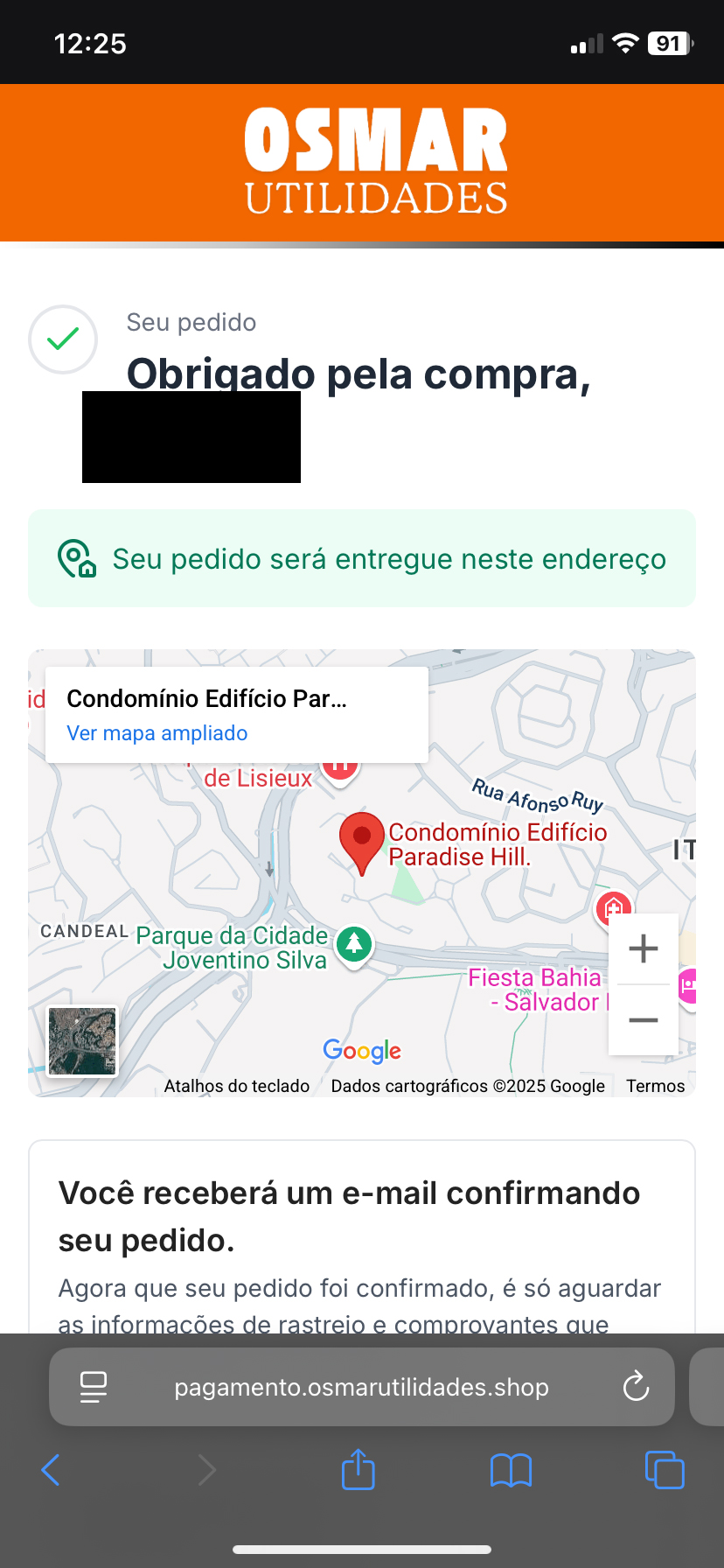Screen dimensions: 724x1568
Task: Tap the pagamento.osmarutilidades.shop address bar
Action: (x=362, y=1387)
